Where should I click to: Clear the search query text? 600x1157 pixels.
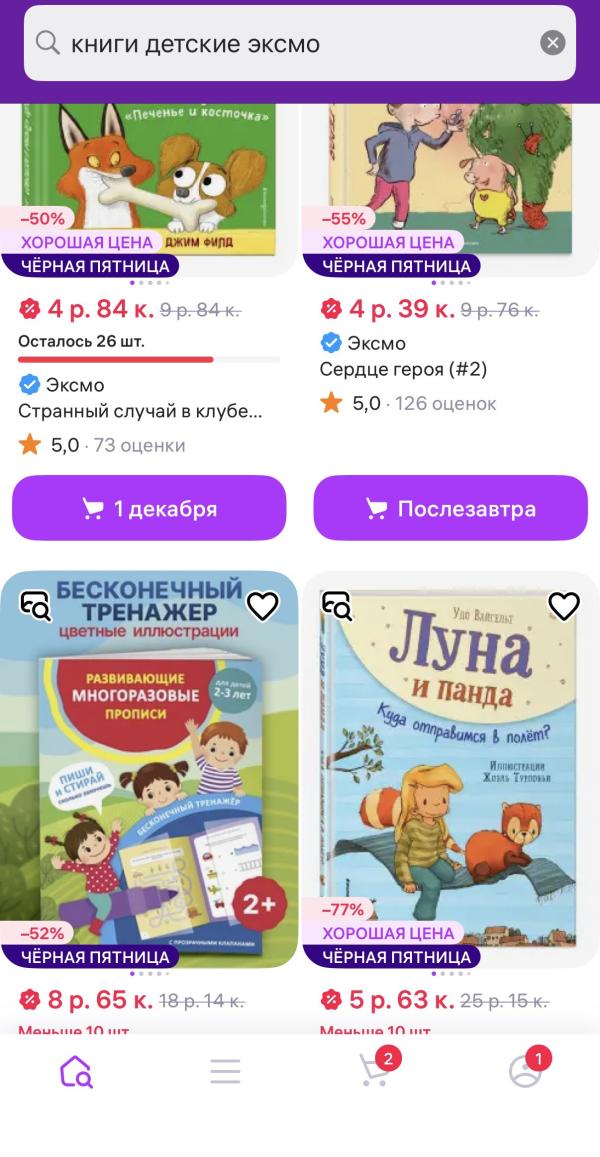coord(553,43)
